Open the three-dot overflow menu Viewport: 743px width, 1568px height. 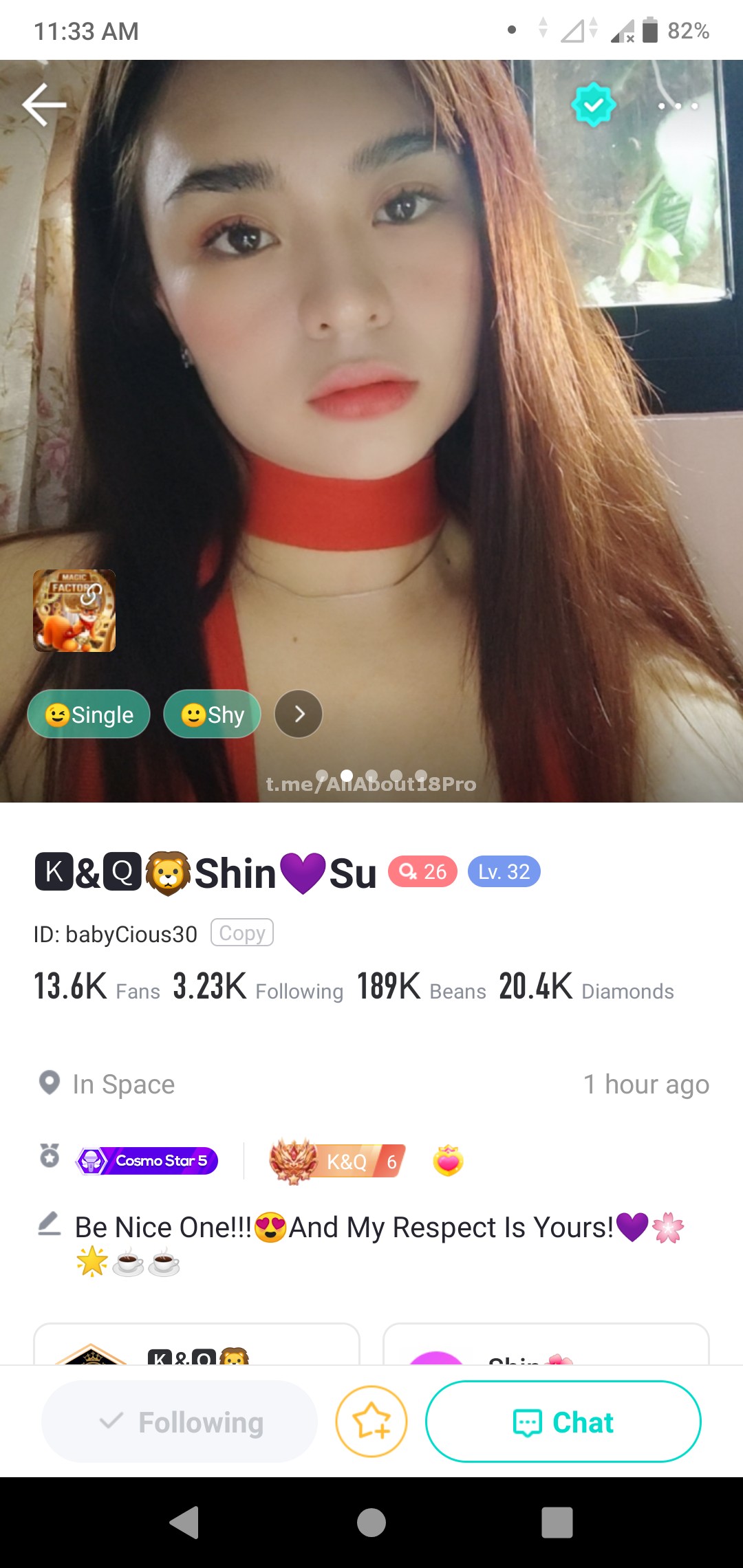(678, 106)
